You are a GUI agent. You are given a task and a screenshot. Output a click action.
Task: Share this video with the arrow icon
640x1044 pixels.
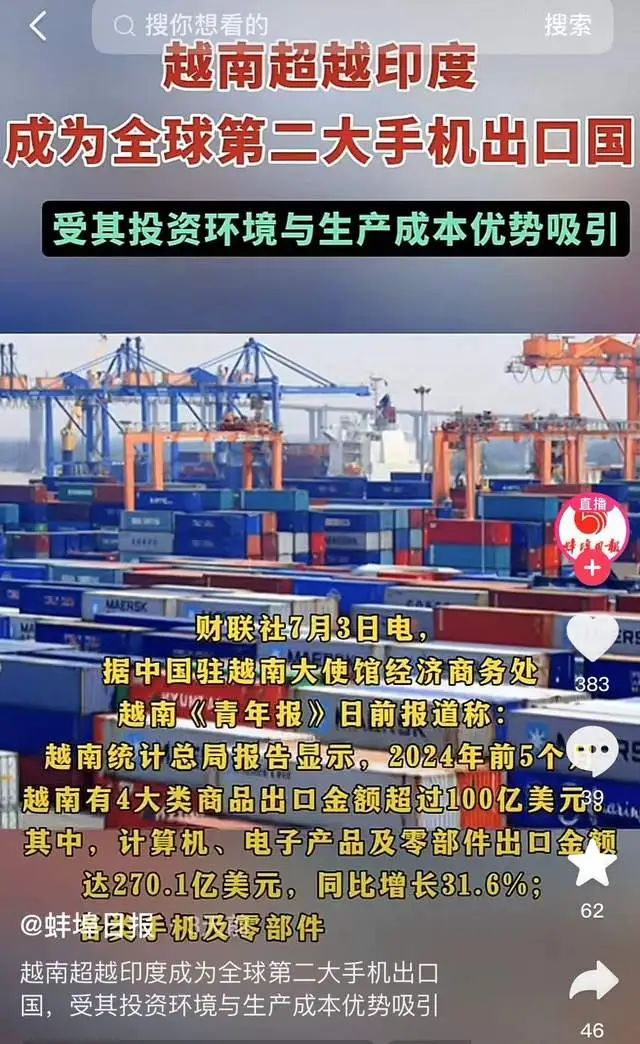tap(593, 982)
